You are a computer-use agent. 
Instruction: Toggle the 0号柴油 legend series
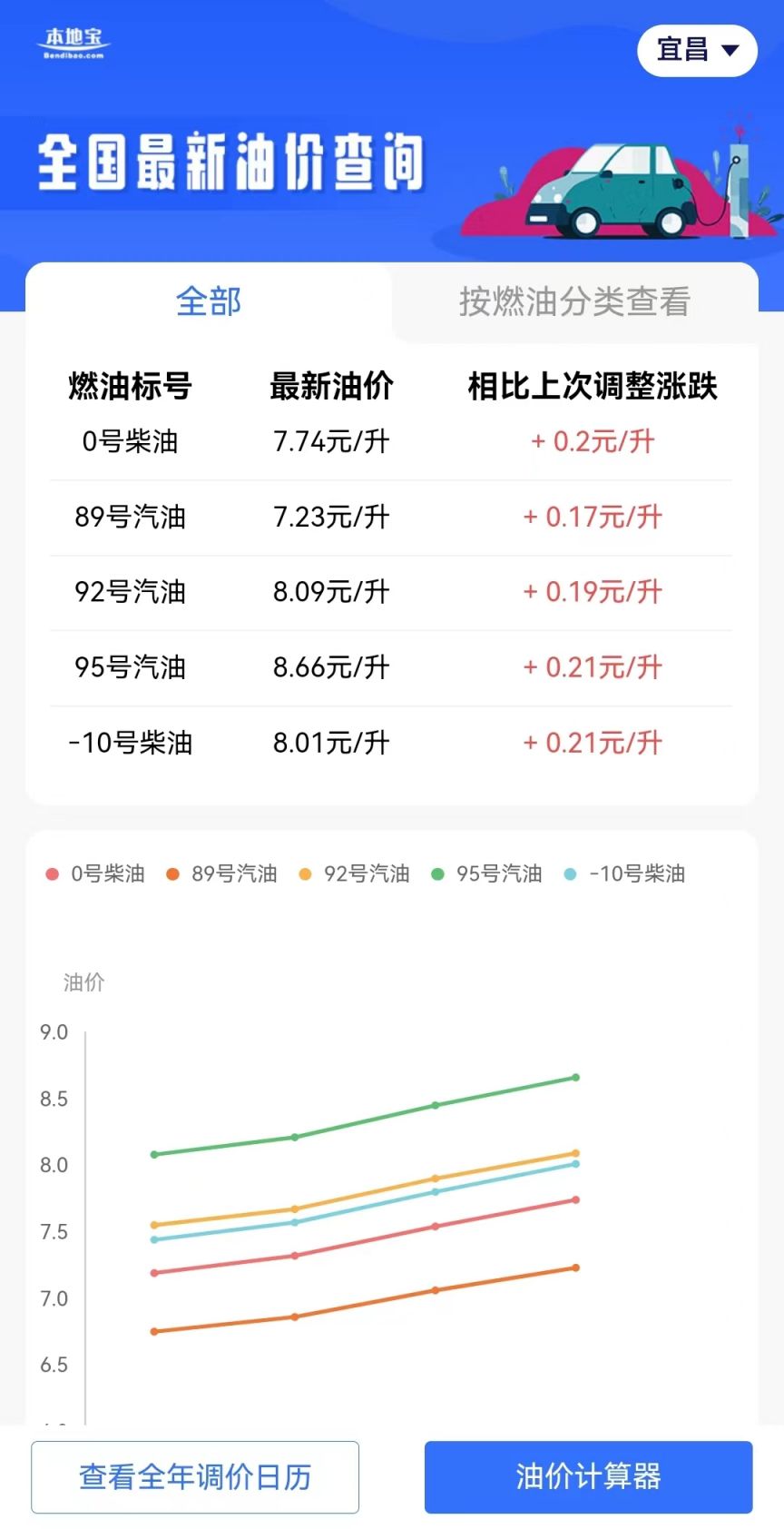click(95, 873)
